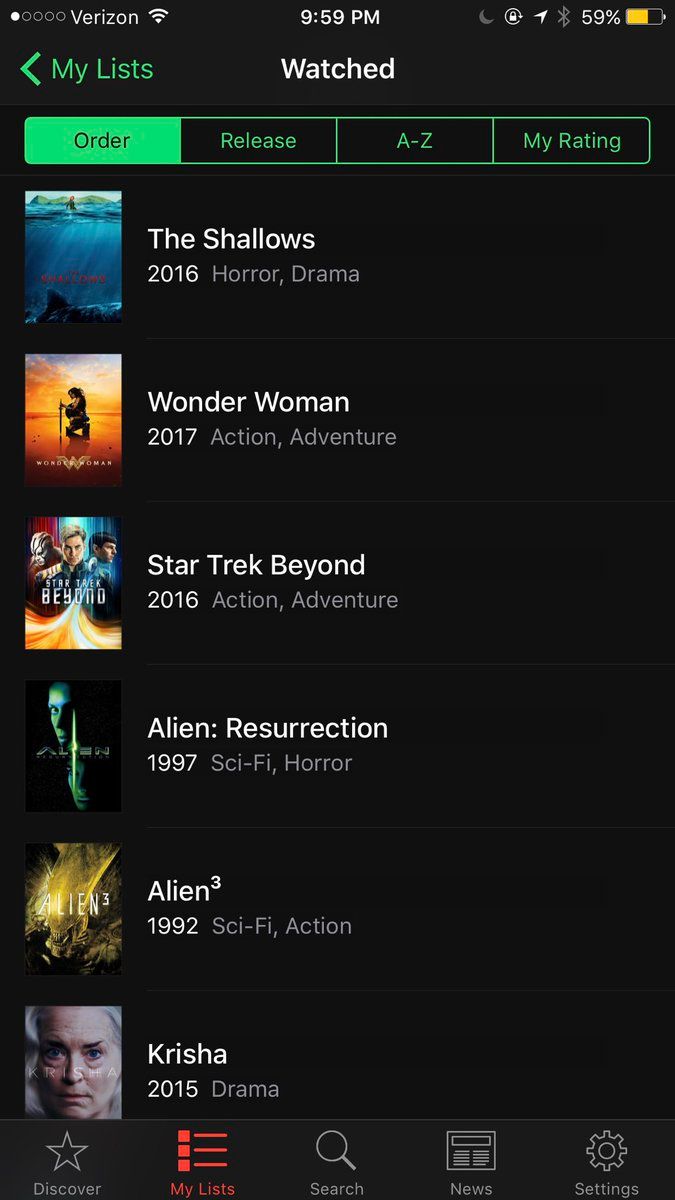
Task: Open Alien: Resurrection entry
Action: (337, 746)
